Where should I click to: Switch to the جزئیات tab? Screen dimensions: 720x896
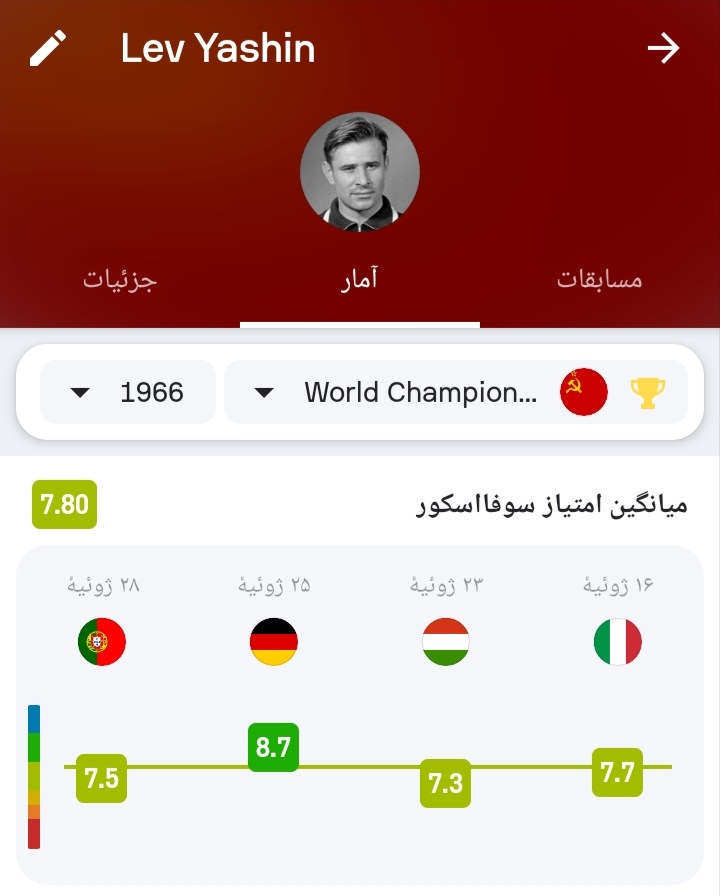(x=120, y=279)
